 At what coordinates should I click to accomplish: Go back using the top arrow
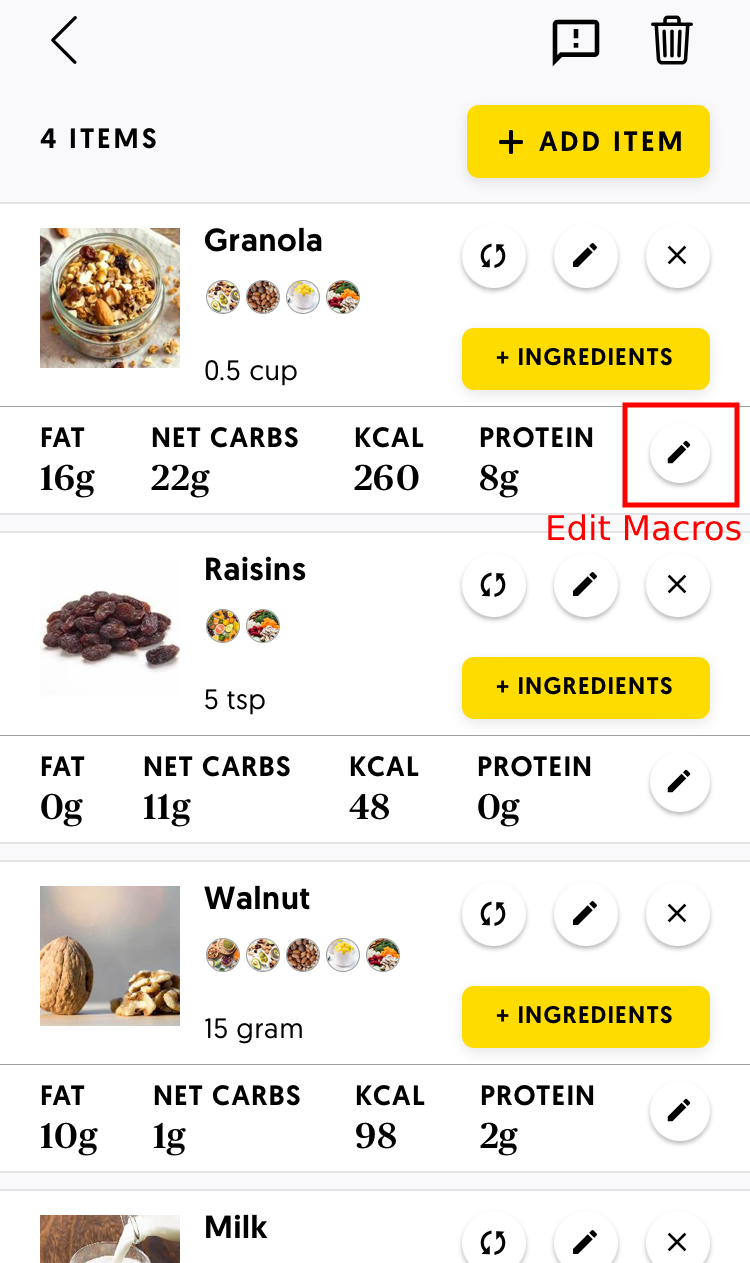click(64, 41)
